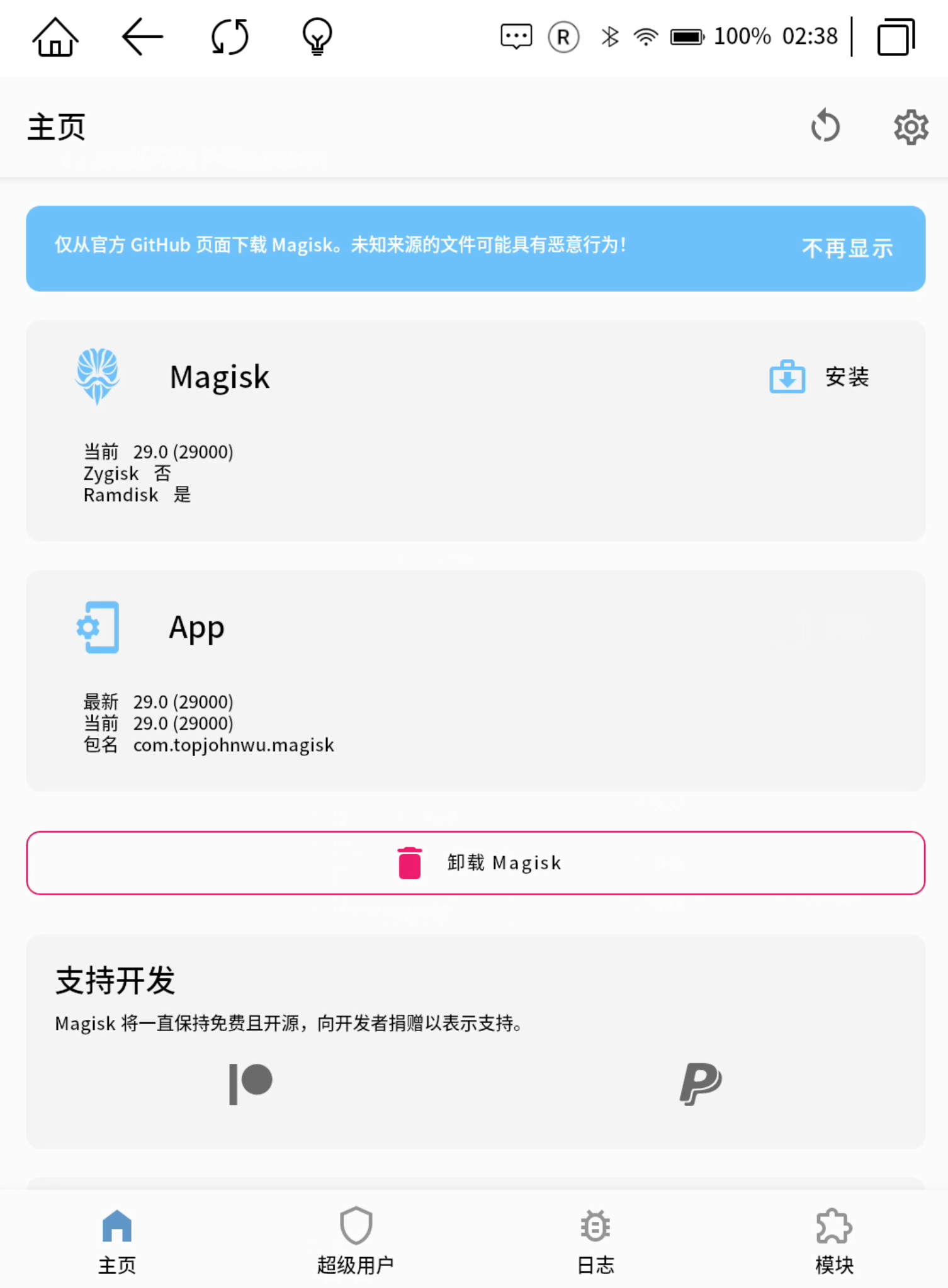Tap 安装 to install Magisk
The width and height of the screenshot is (948, 1288).
coord(820,377)
